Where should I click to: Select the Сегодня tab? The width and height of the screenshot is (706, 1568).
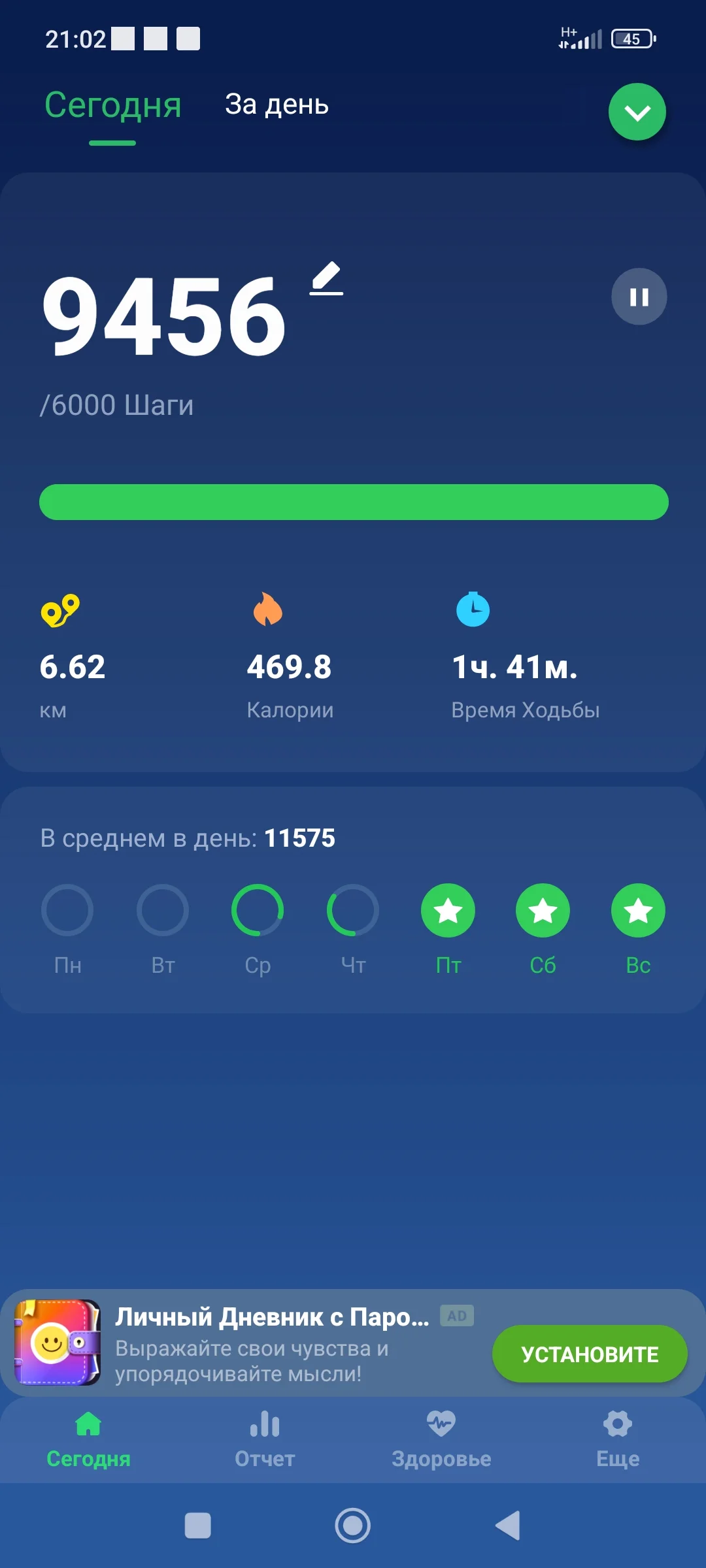pyautogui.click(x=114, y=105)
